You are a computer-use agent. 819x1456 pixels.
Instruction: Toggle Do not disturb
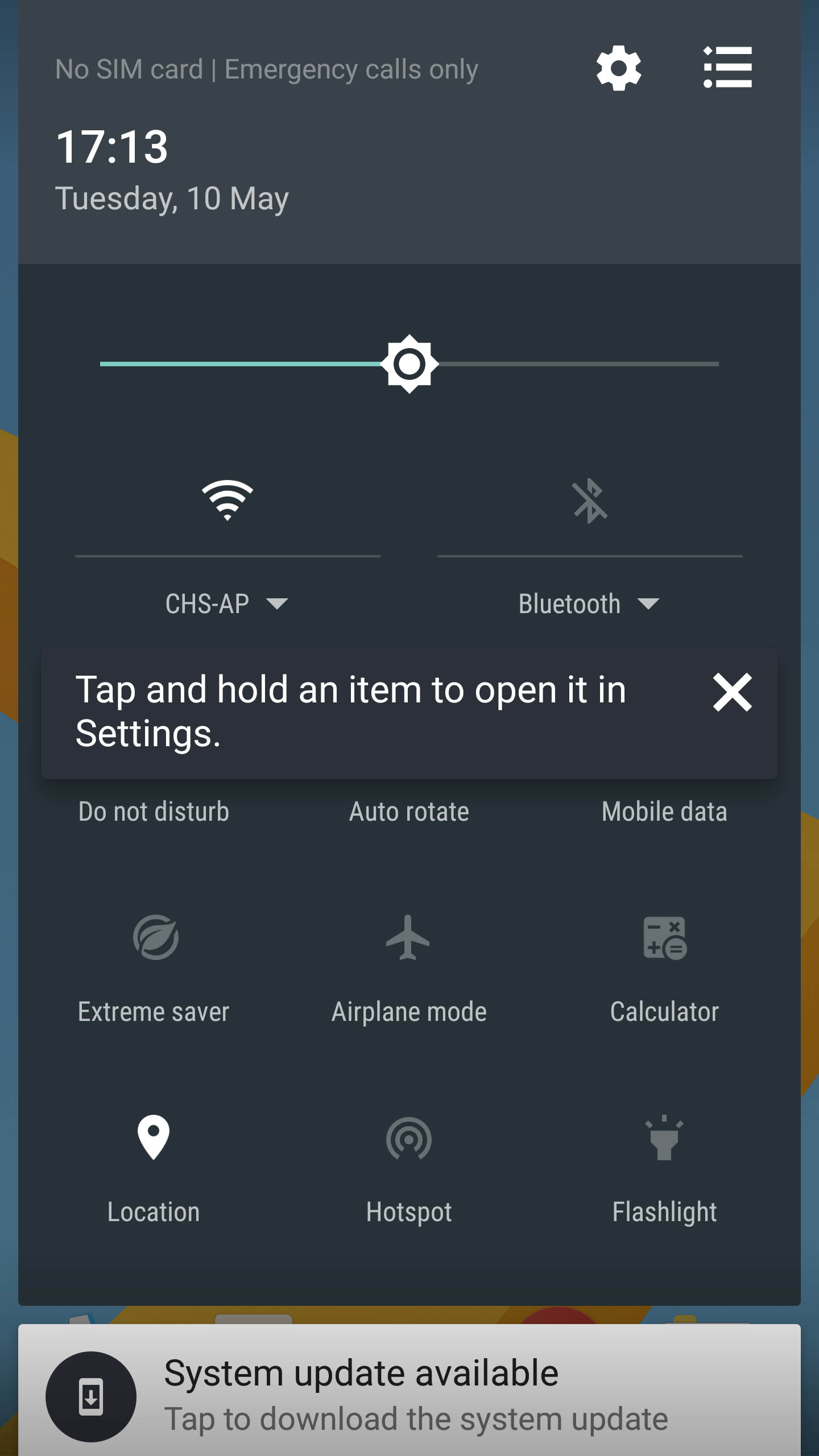pyautogui.click(x=154, y=812)
